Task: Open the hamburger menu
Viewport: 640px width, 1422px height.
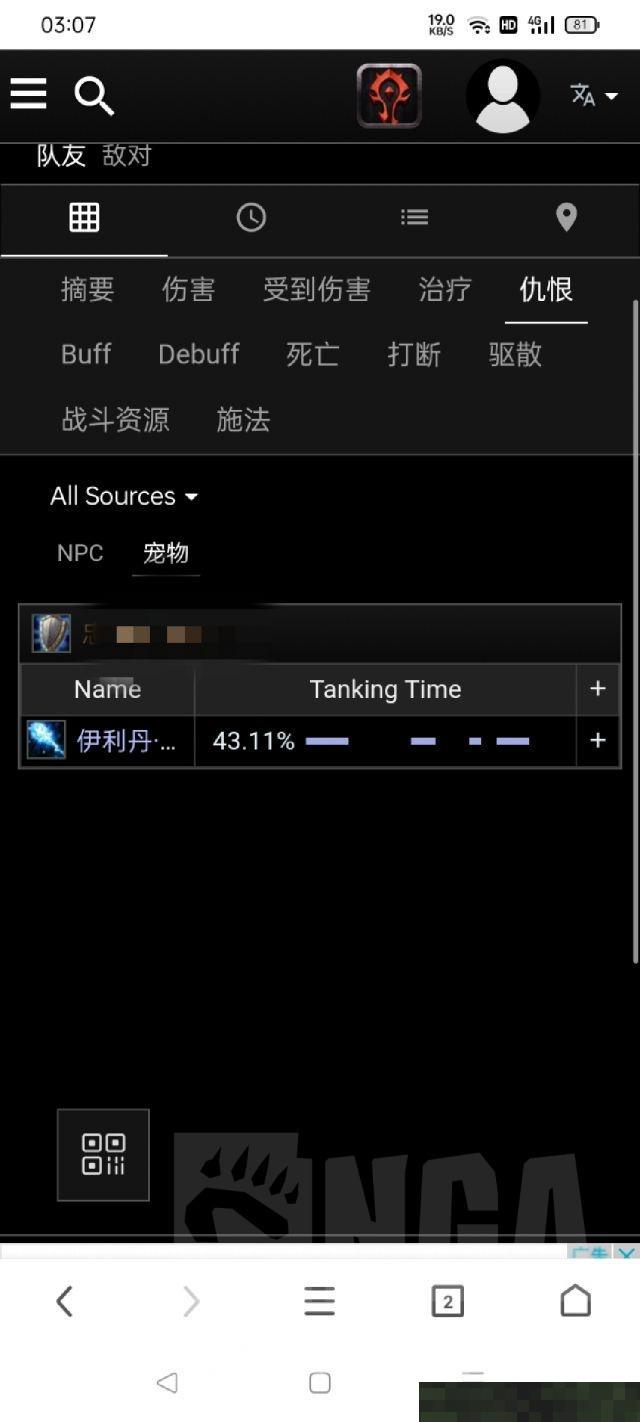Action: pyautogui.click(x=29, y=95)
